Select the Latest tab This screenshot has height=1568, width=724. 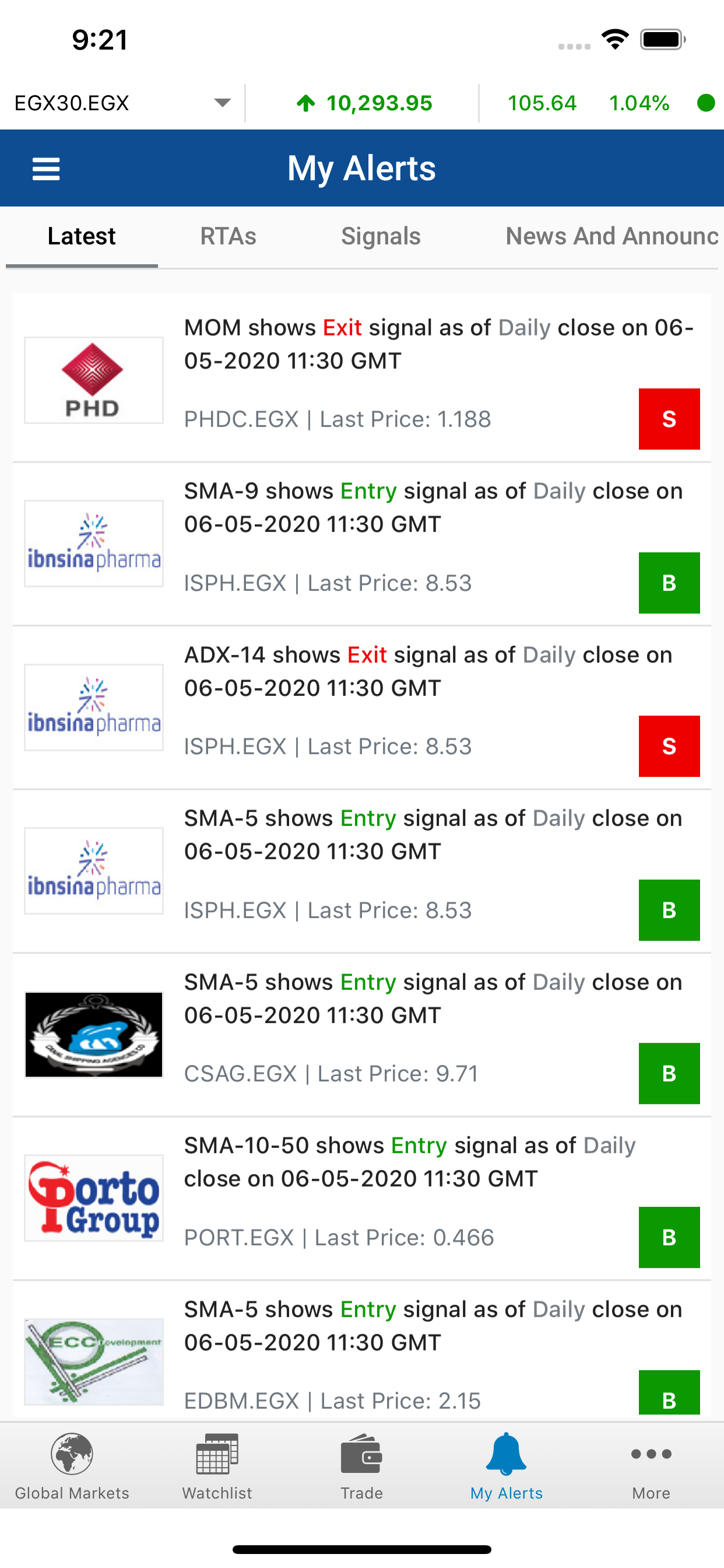(x=82, y=236)
